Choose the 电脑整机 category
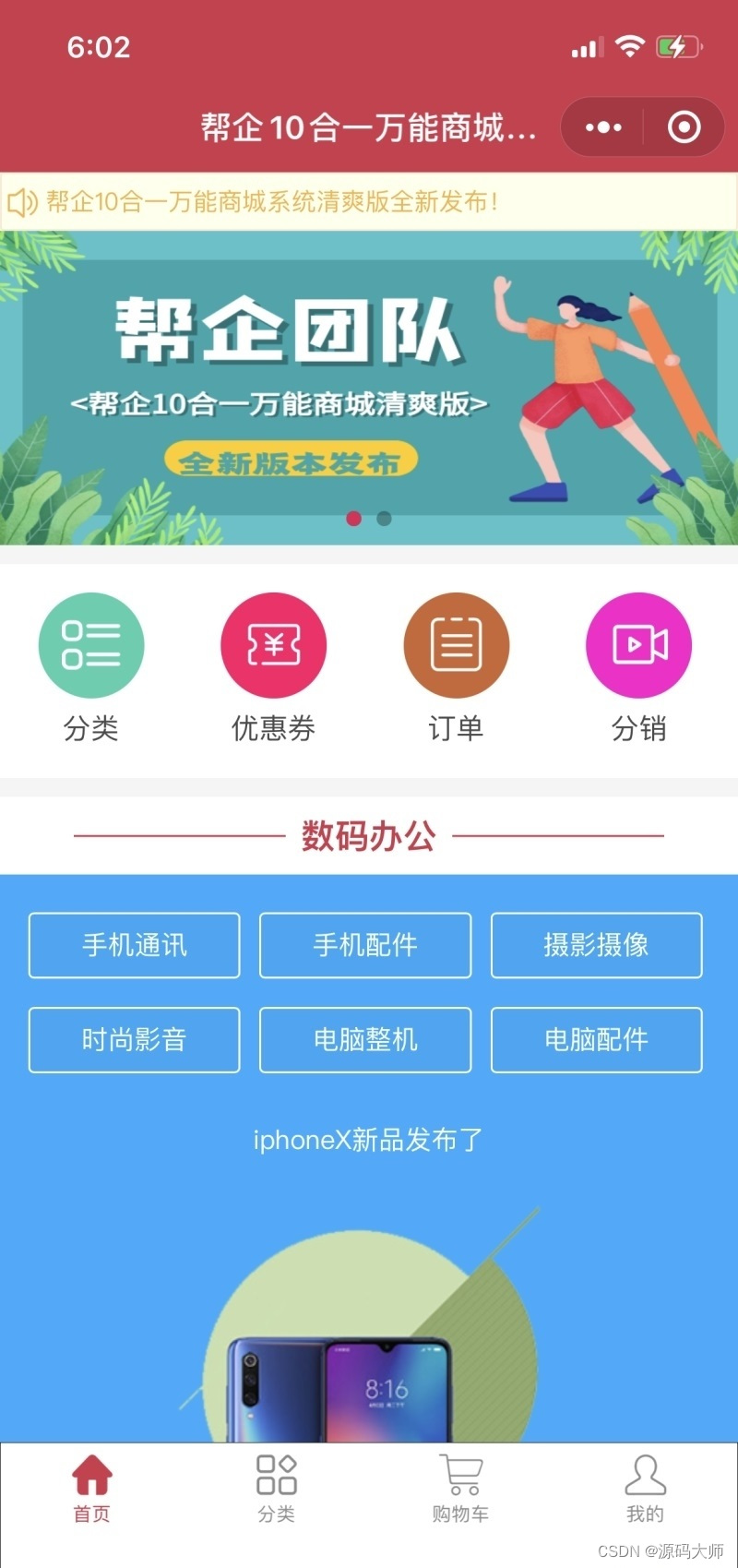 click(x=365, y=1040)
